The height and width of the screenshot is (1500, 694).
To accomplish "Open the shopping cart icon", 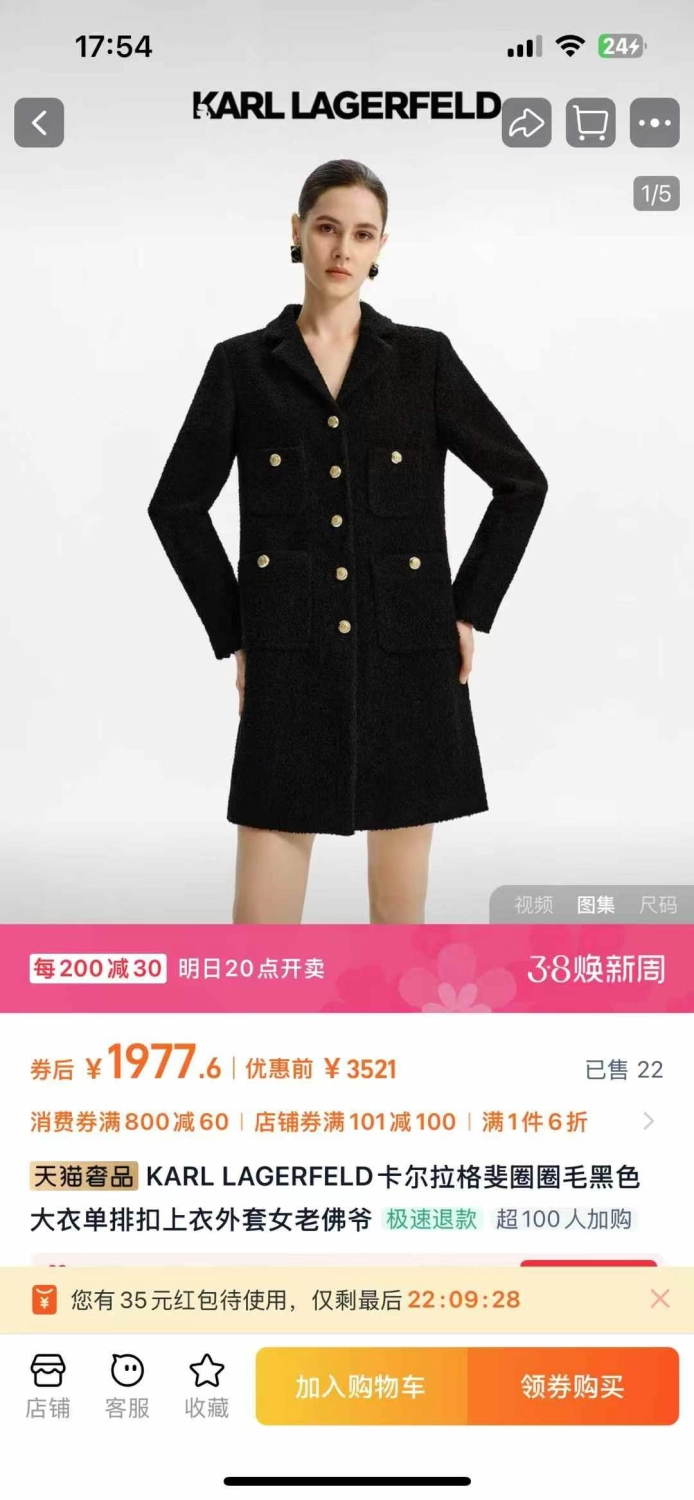I will pos(591,123).
